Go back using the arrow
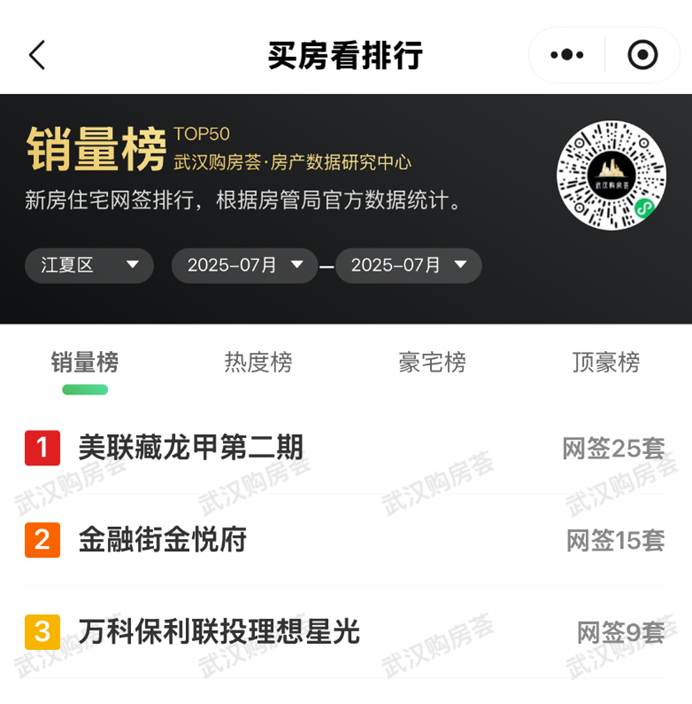 38,55
